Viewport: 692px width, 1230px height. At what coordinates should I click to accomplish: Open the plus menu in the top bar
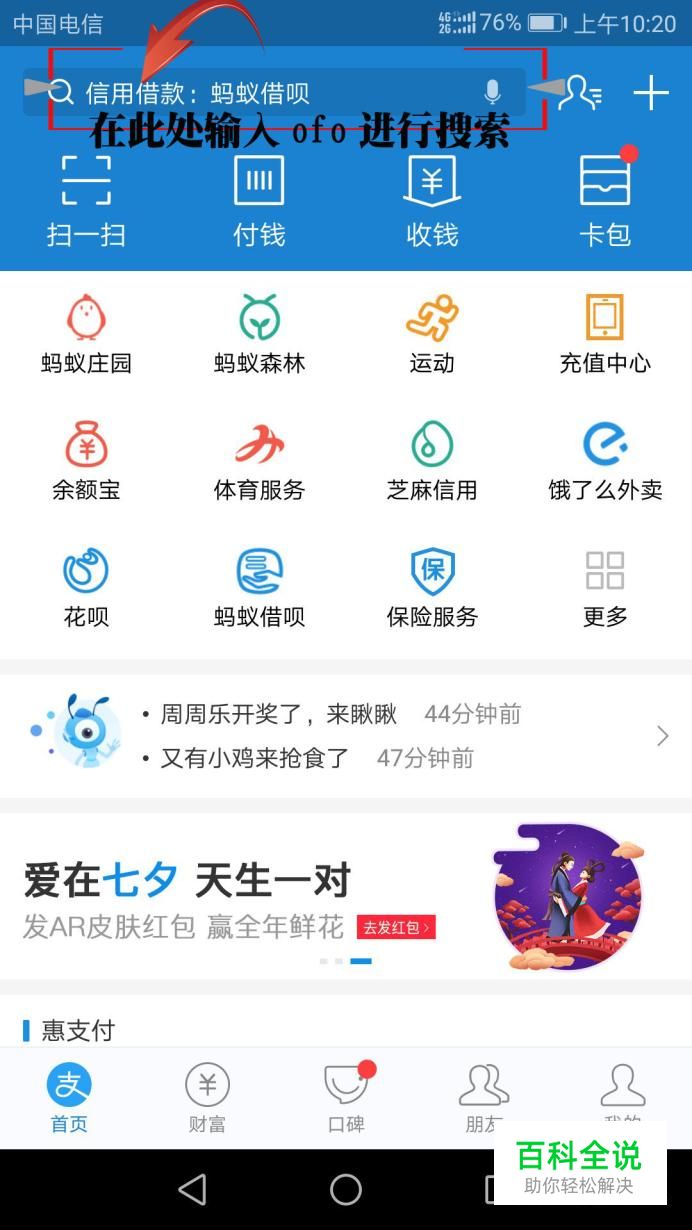click(651, 93)
